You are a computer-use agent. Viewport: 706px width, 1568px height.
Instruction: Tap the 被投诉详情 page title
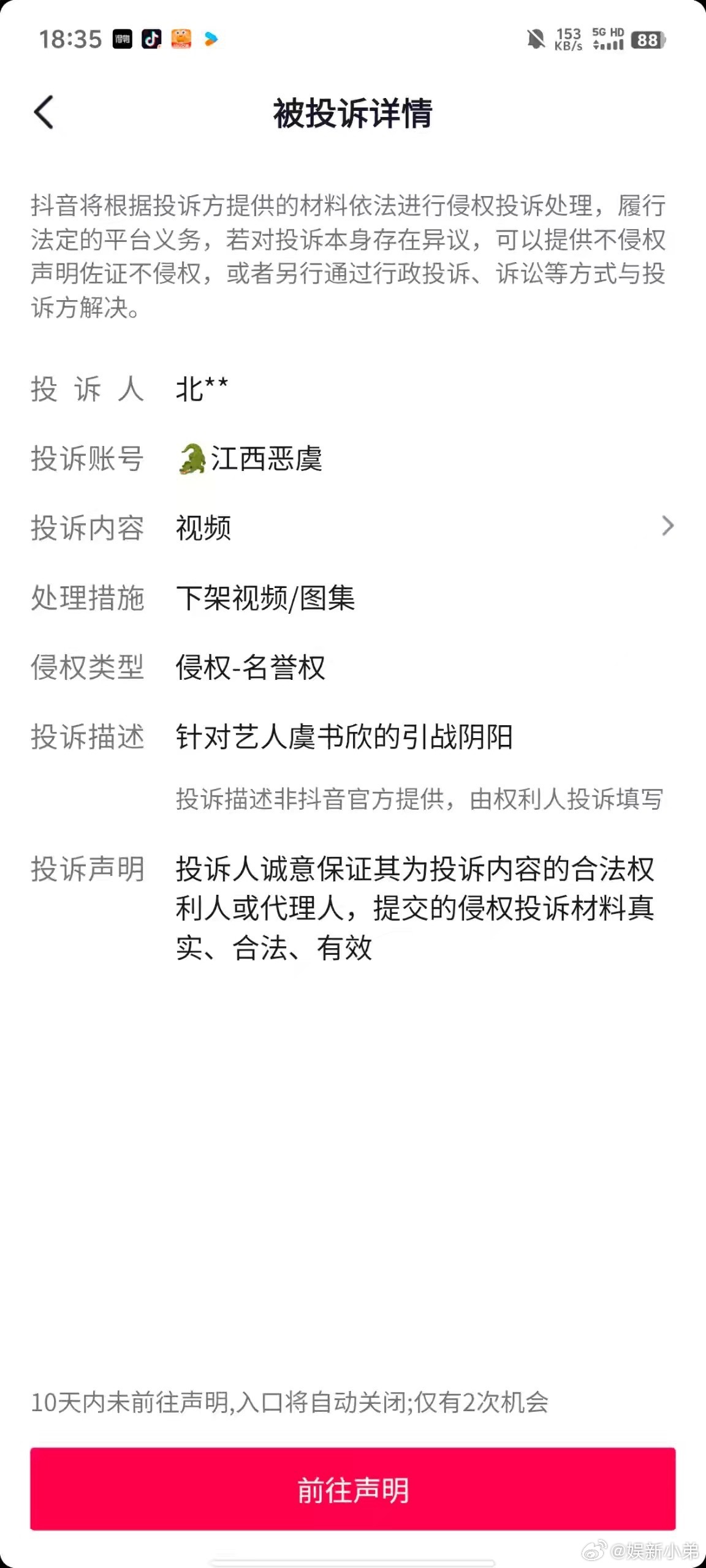tap(353, 114)
